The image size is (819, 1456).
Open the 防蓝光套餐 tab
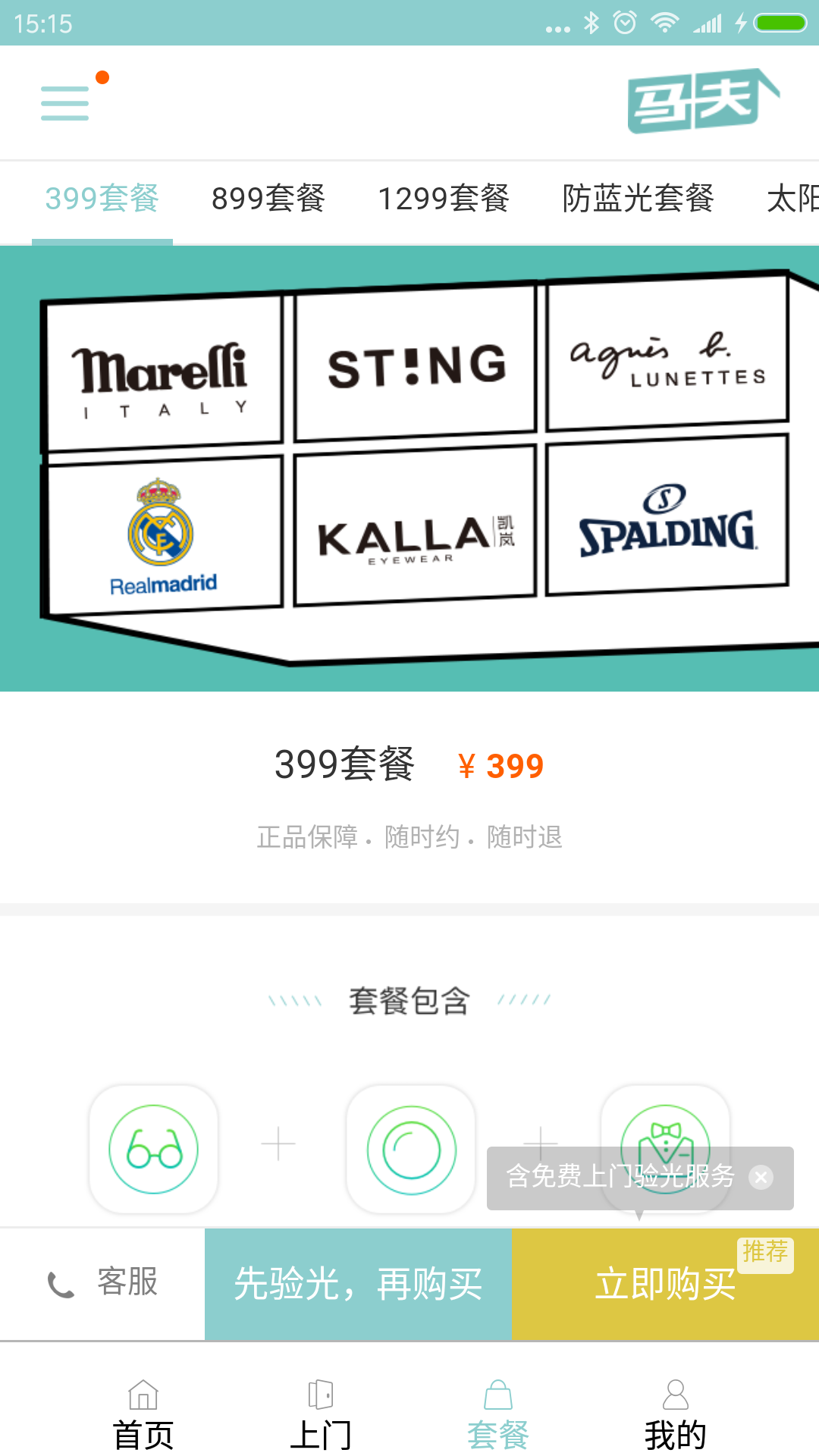coord(638,199)
